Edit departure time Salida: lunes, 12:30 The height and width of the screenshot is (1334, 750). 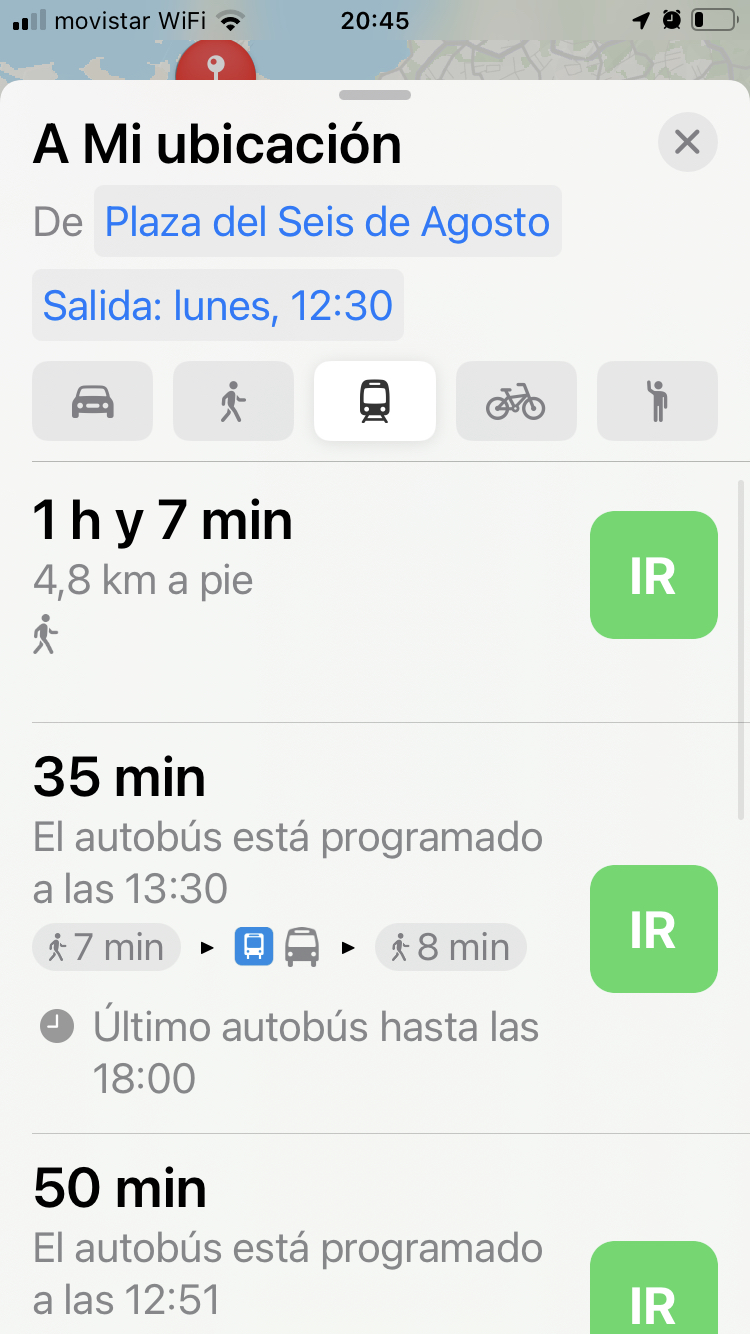(218, 305)
